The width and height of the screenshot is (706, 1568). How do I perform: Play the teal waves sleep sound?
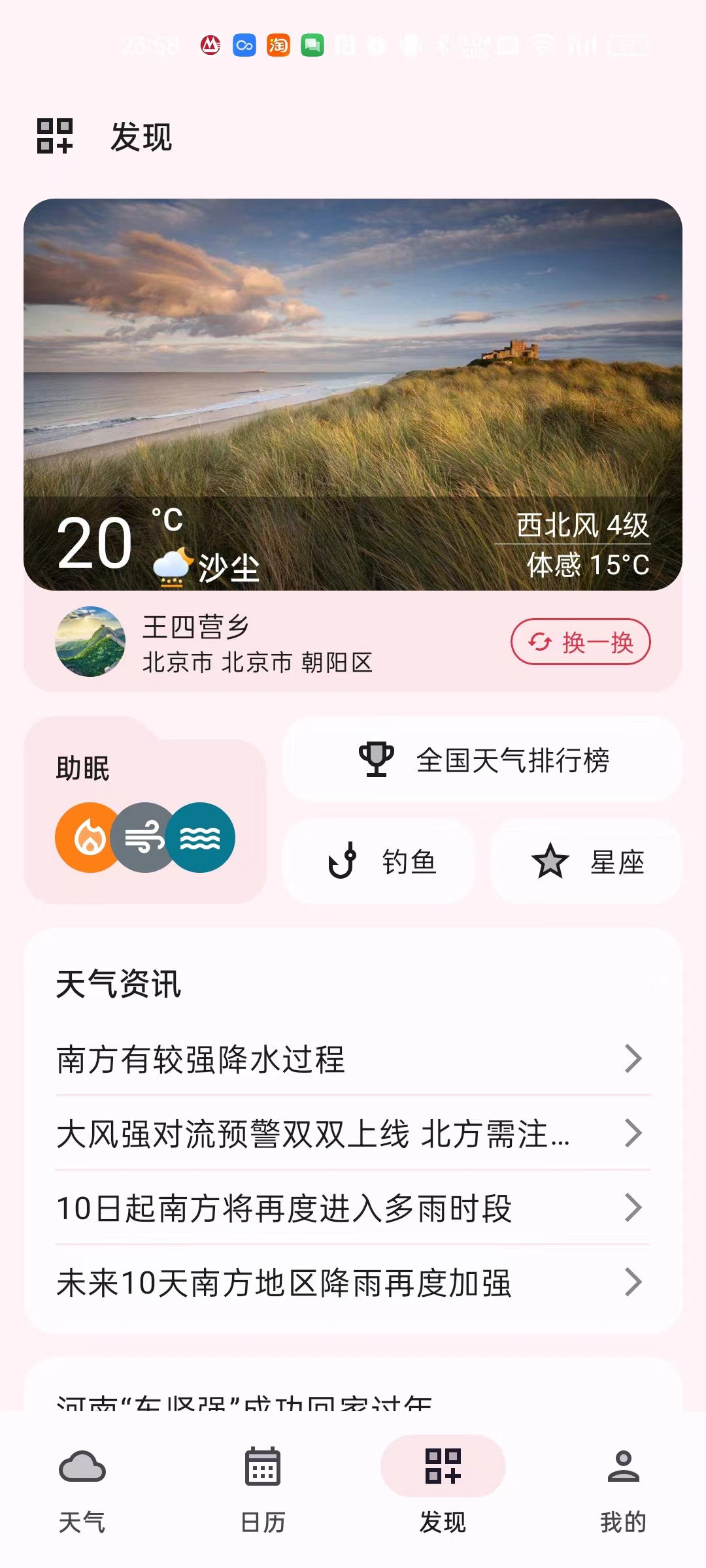click(201, 838)
